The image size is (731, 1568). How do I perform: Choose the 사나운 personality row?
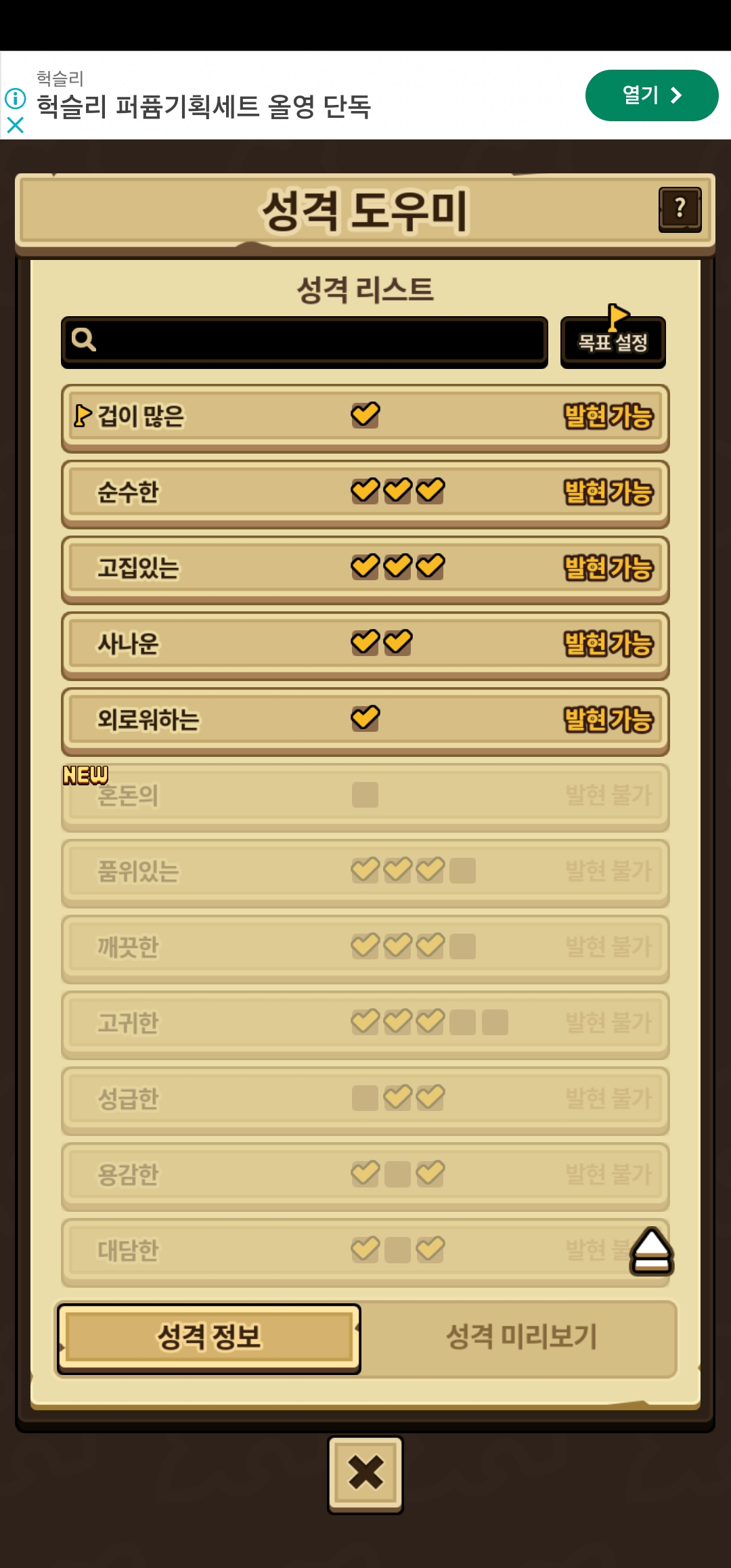[365, 646]
